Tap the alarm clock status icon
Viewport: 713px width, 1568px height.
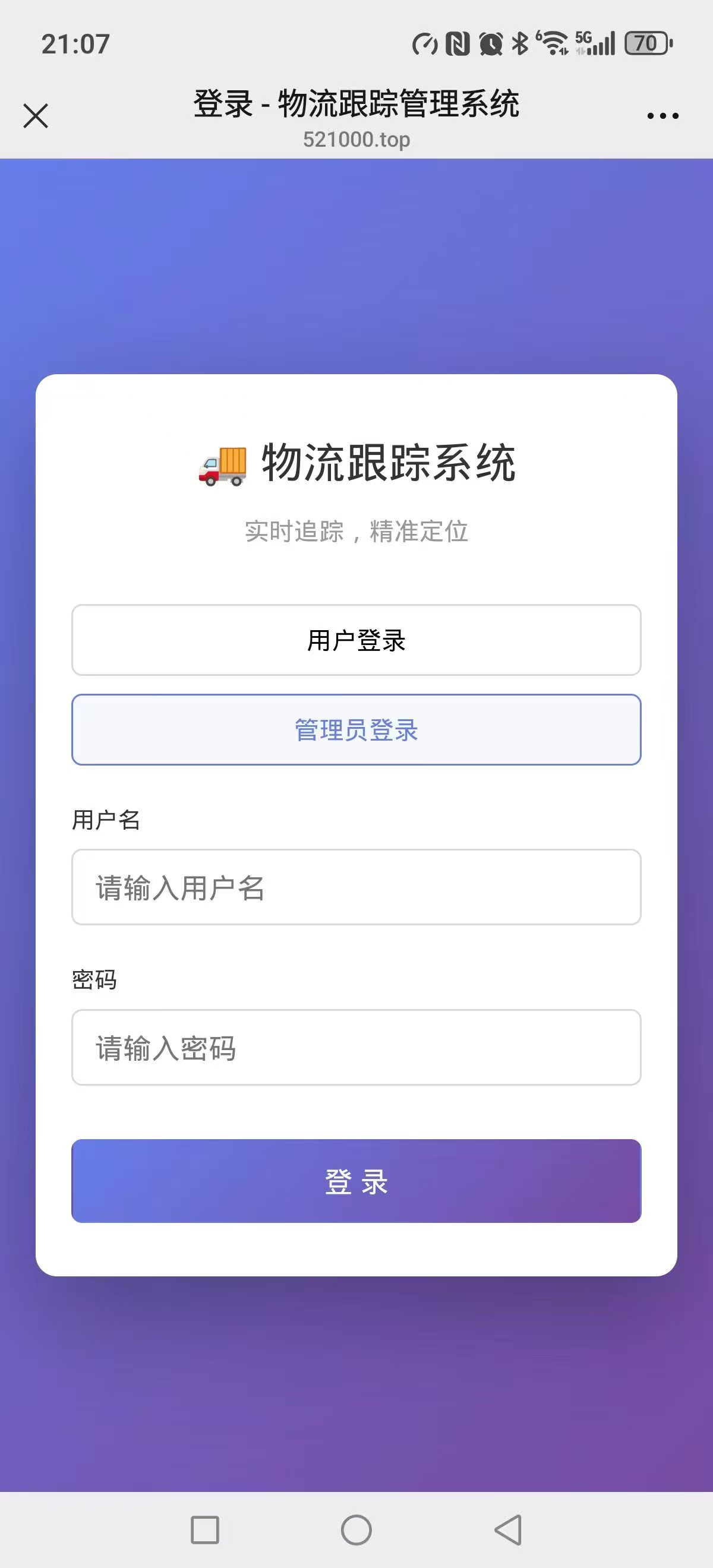point(491,43)
